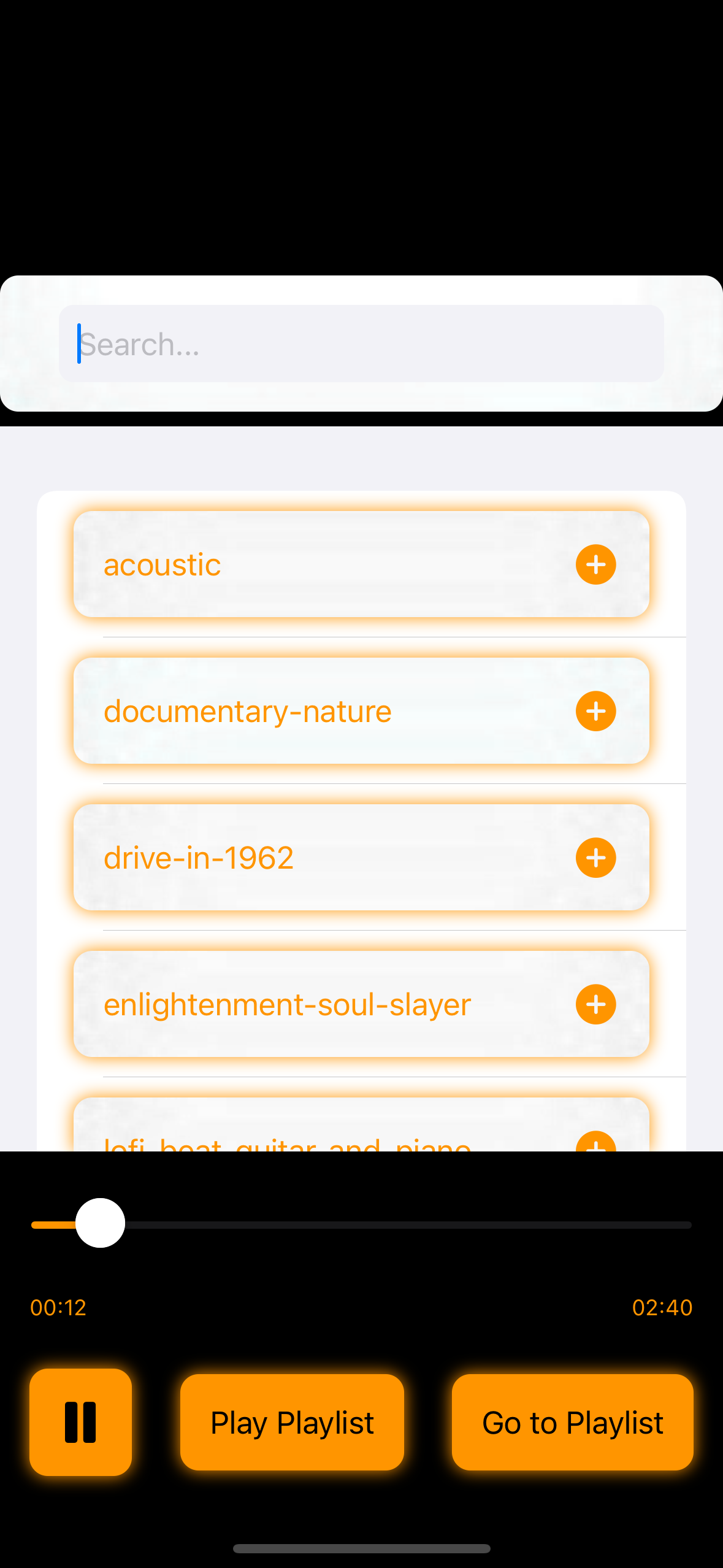Click the total duration 02:40 label

coord(662,1307)
